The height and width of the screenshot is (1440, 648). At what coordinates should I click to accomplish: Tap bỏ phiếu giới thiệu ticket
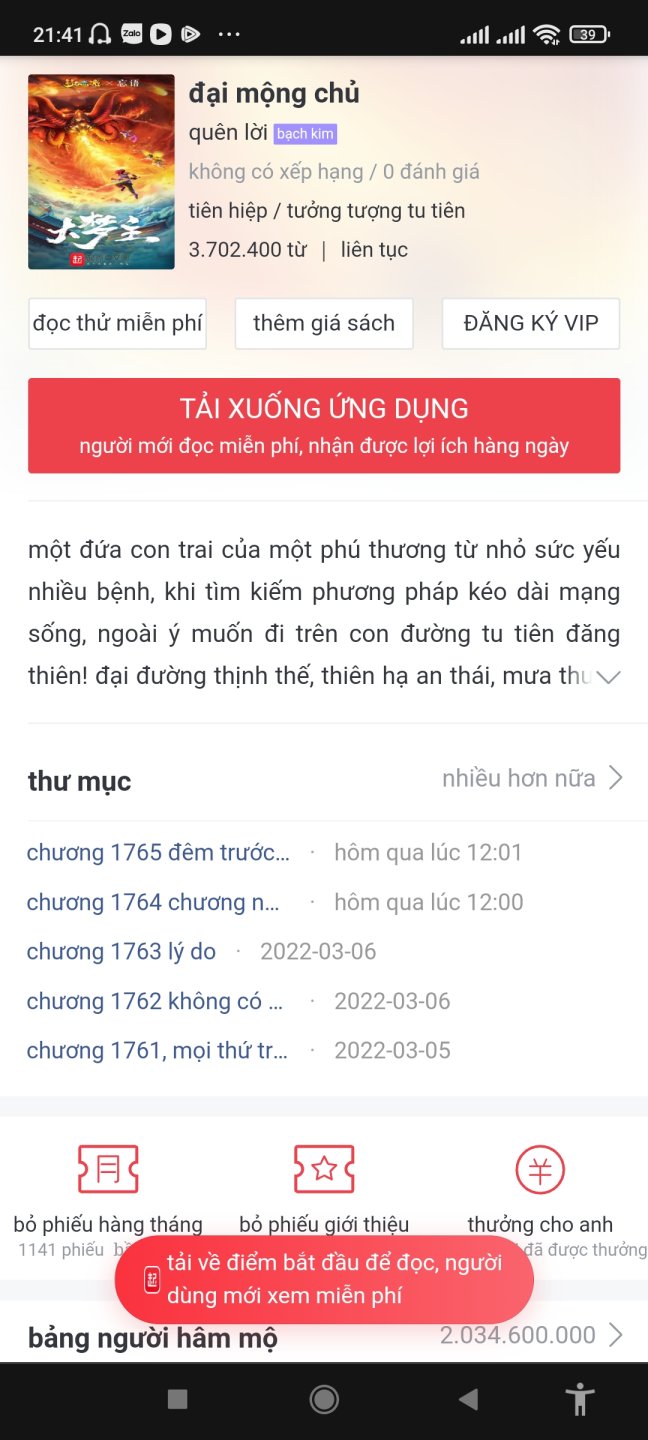[324, 1169]
